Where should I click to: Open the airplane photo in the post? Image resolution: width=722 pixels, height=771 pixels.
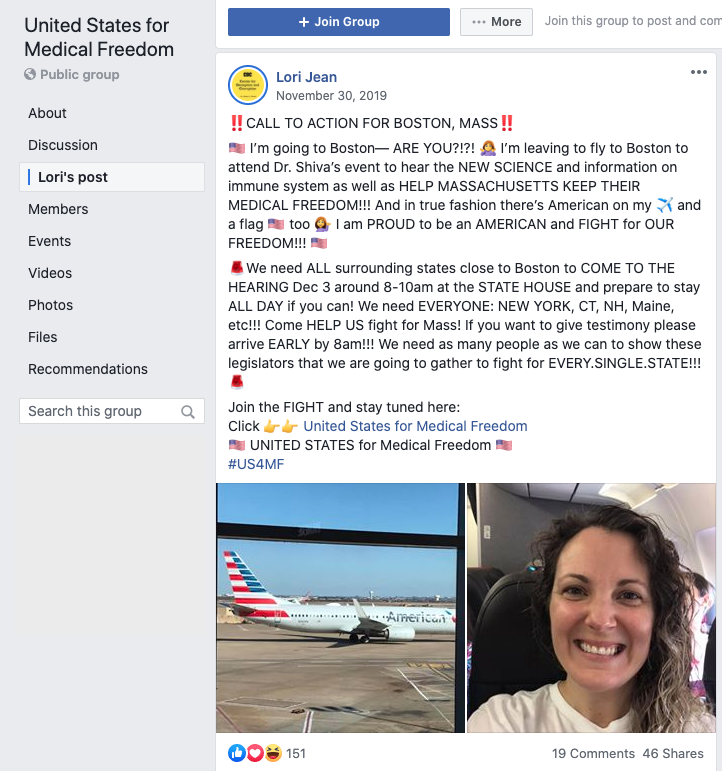pos(340,608)
